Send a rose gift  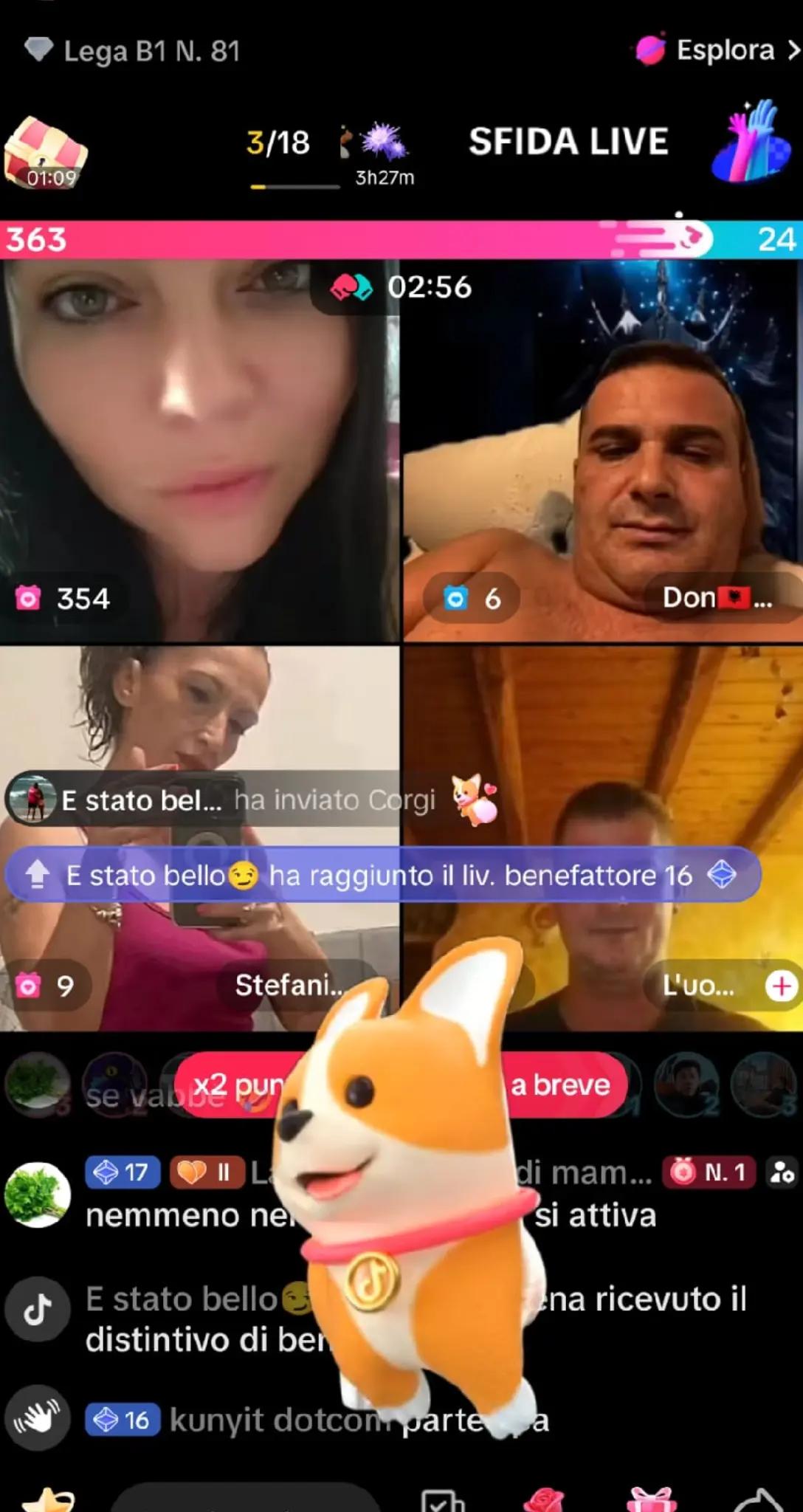543,1499
